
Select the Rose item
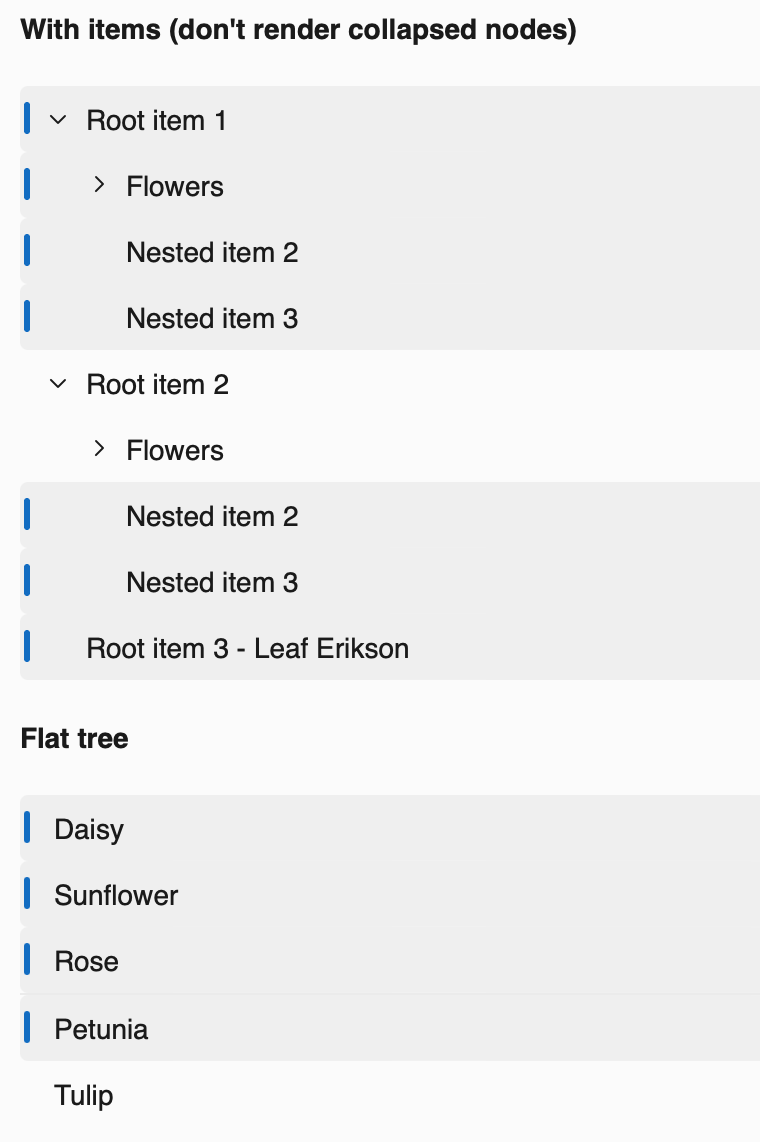tap(86, 961)
